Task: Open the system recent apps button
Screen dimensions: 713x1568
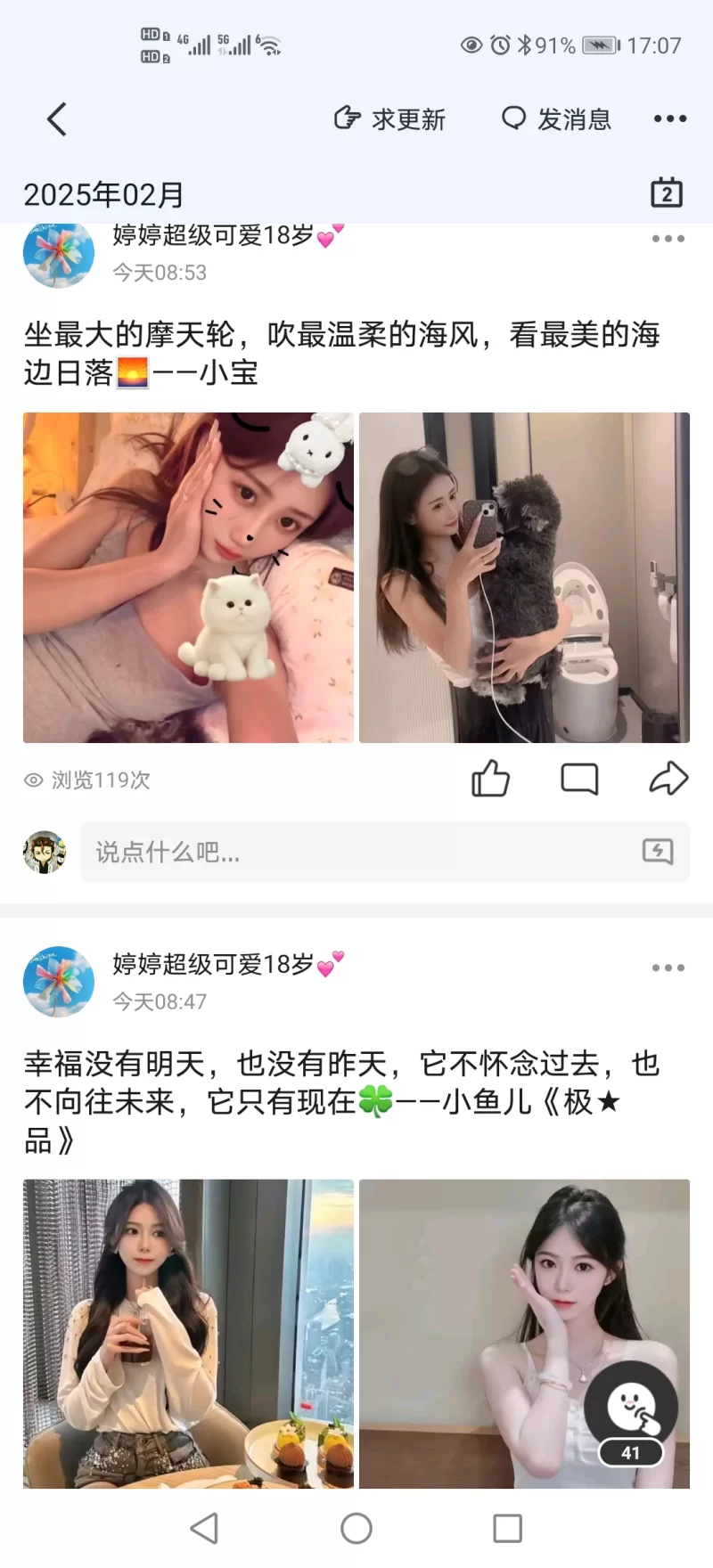Action: (x=507, y=1528)
